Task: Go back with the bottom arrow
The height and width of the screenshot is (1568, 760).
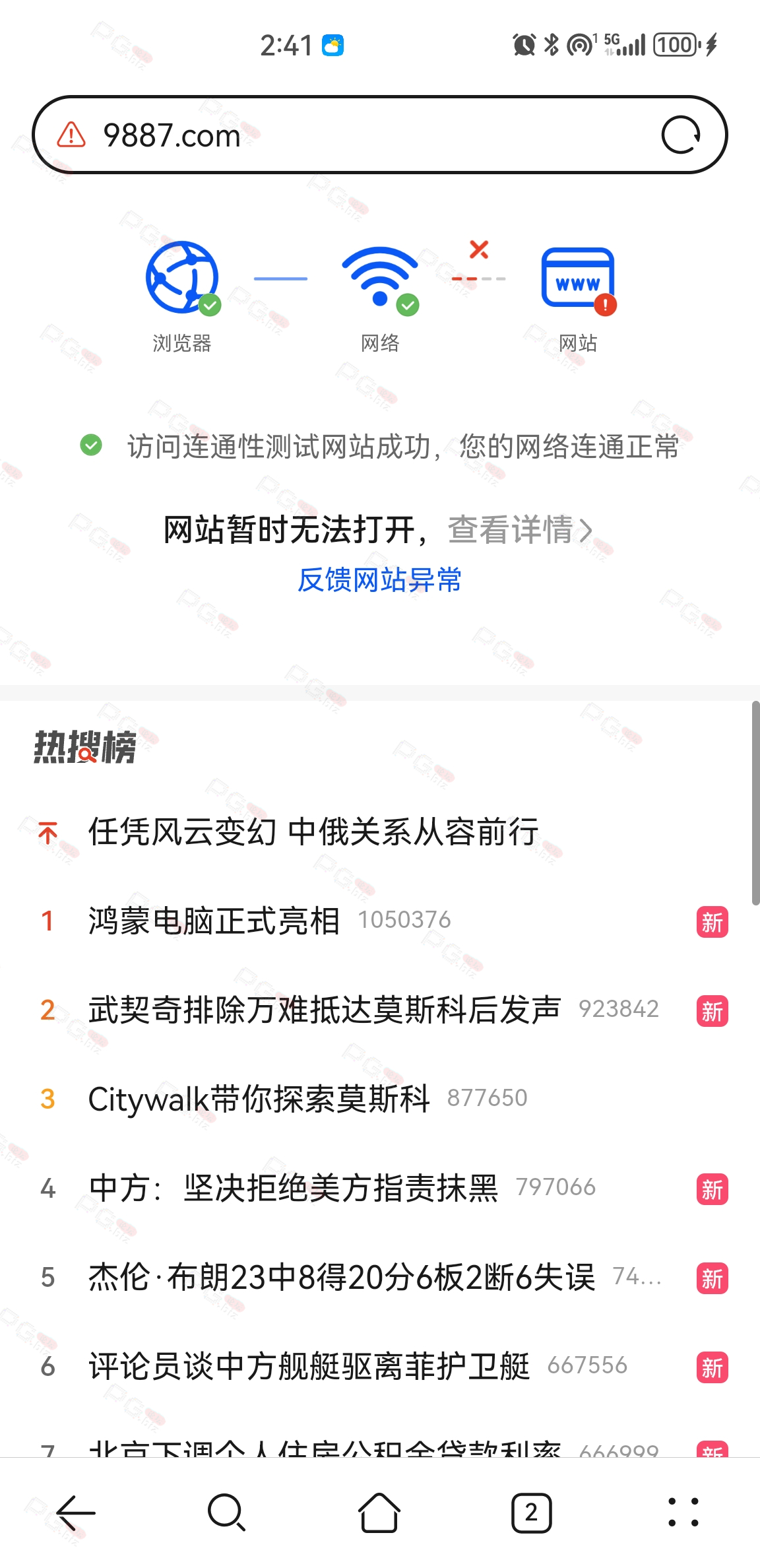Action: pos(76,1512)
